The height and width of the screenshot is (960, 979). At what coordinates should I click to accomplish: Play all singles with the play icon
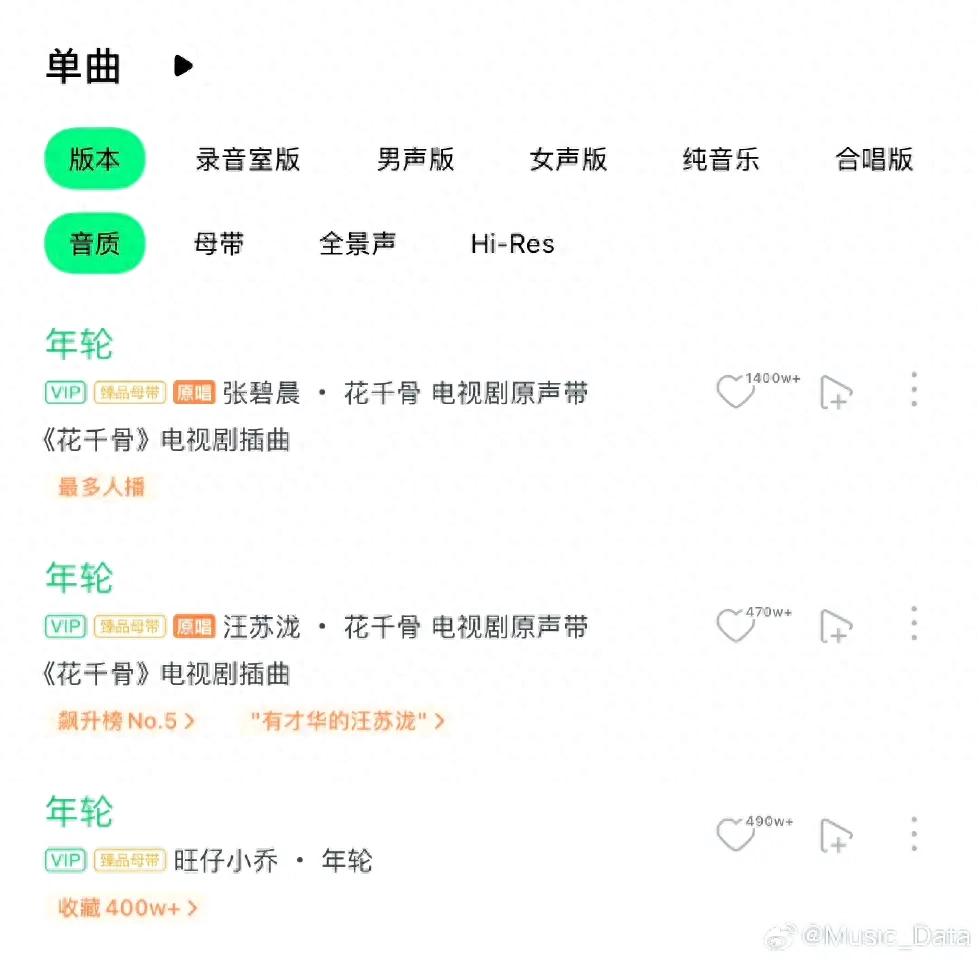click(x=182, y=66)
